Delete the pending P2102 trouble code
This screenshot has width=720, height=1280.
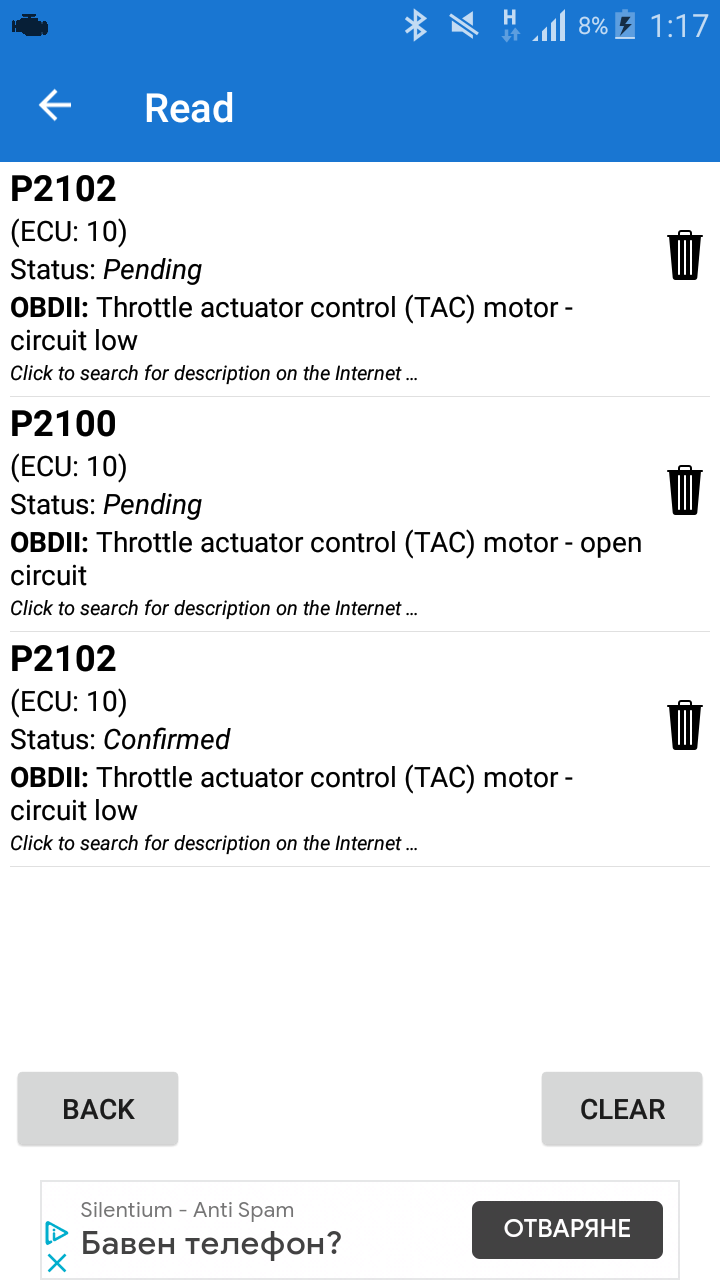point(685,255)
